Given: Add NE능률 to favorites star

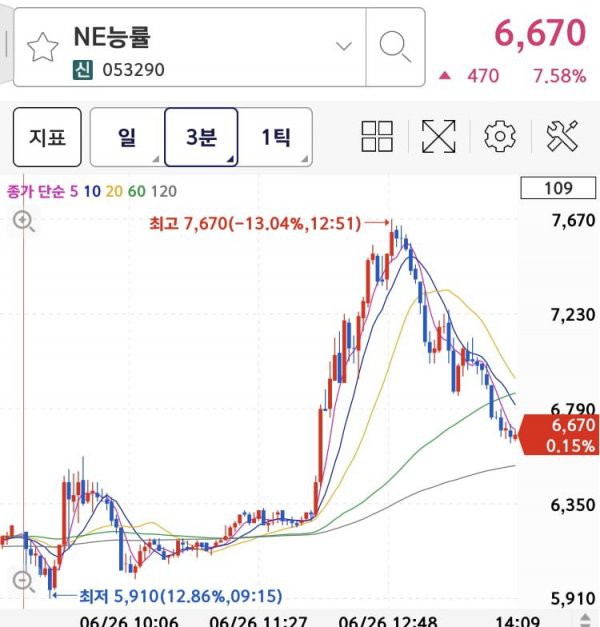Looking at the screenshot, I should coord(42,46).
